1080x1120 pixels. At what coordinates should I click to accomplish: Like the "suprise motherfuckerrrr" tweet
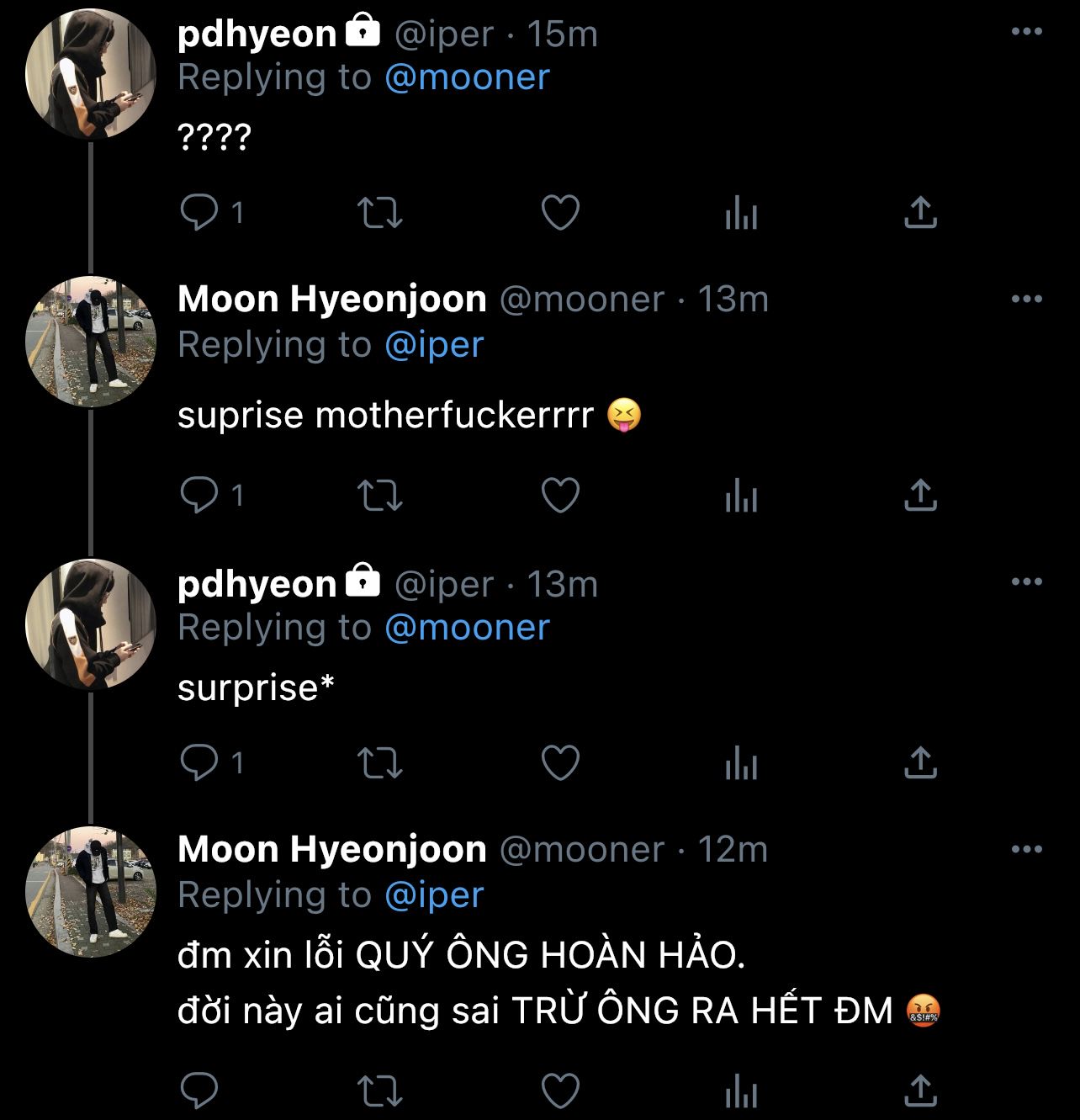tap(560, 496)
